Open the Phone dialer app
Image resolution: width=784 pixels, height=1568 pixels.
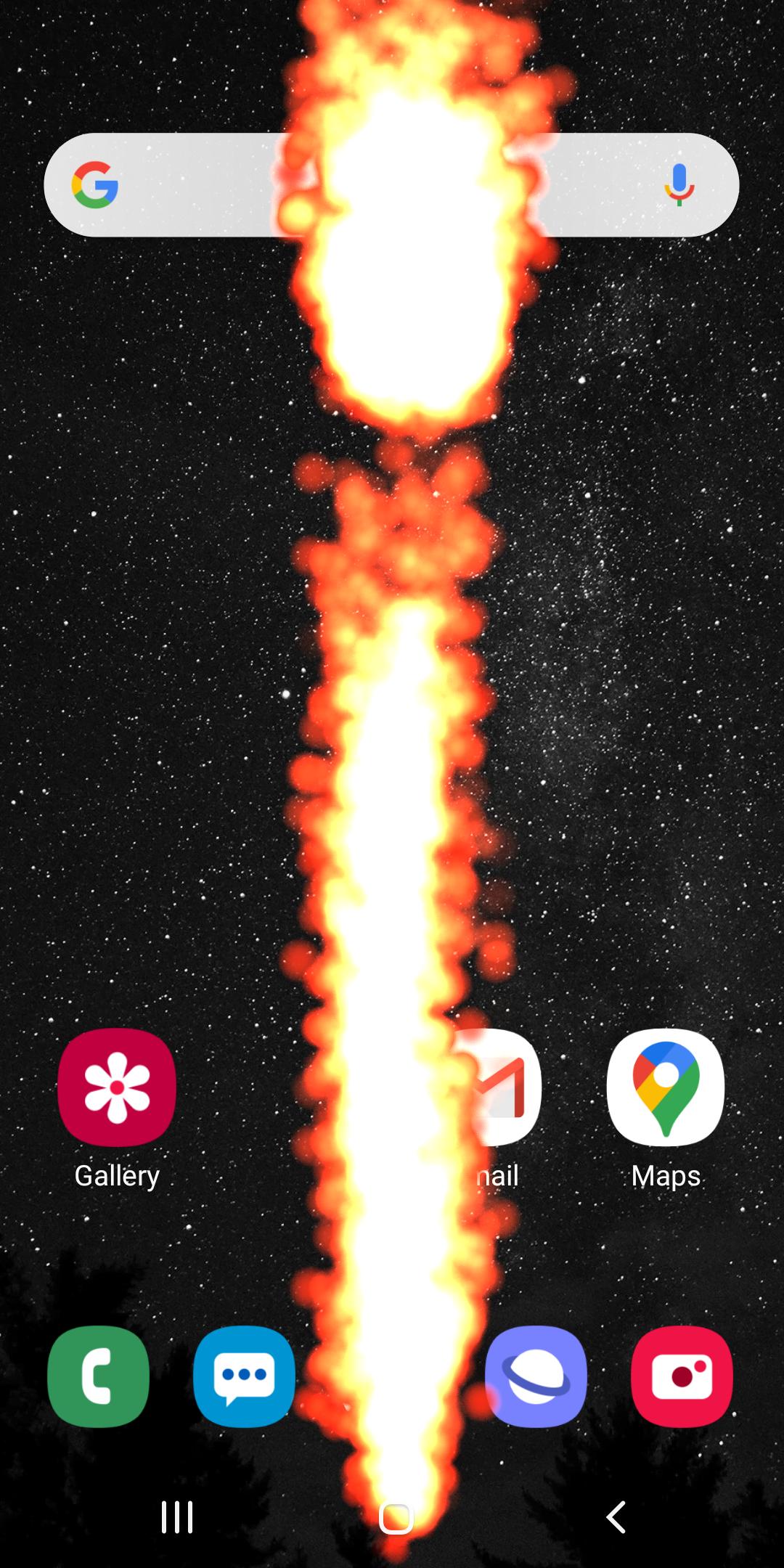99,1376
